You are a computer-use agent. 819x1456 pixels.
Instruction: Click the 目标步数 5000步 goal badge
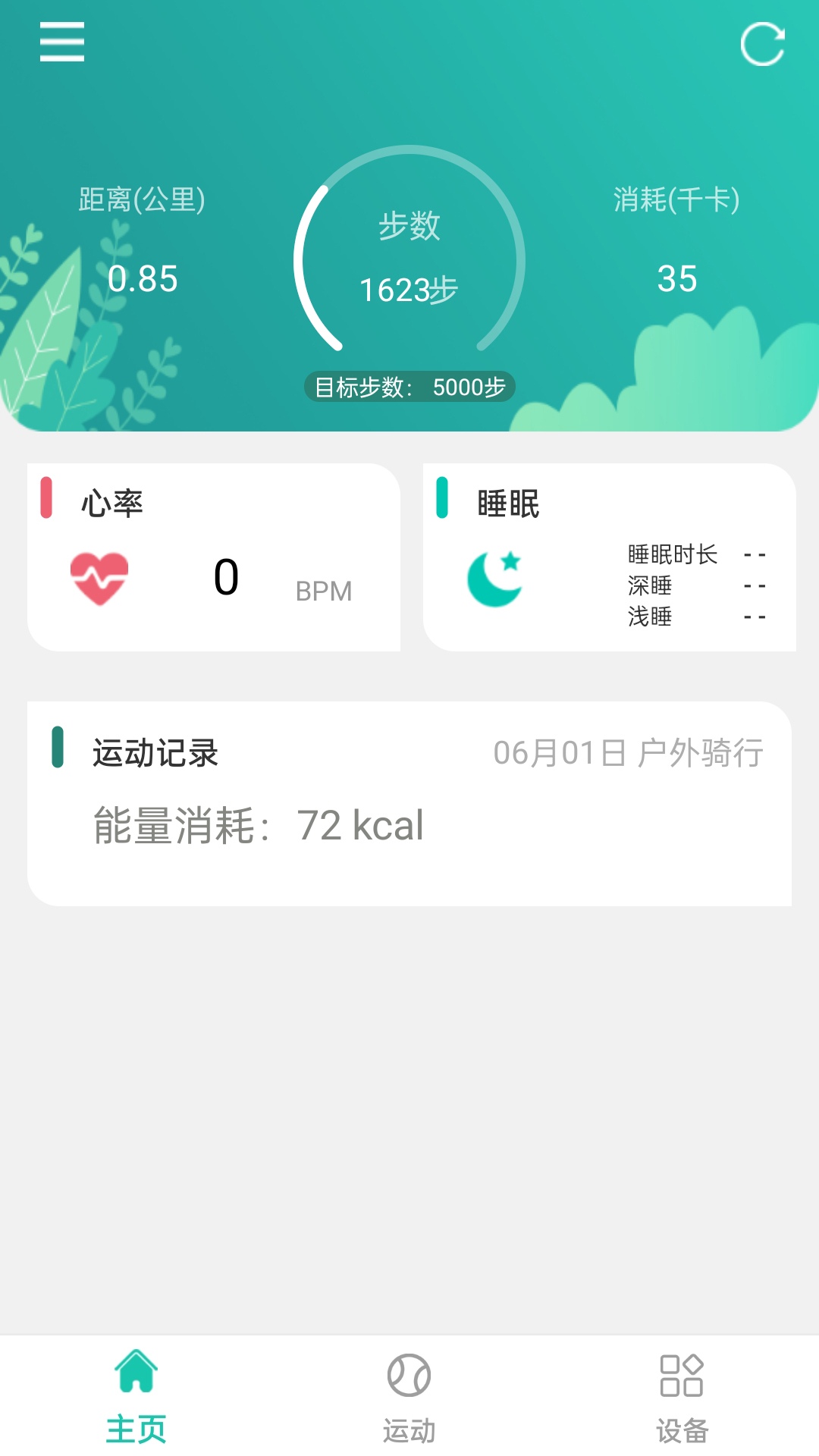click(x=409, y=386)
